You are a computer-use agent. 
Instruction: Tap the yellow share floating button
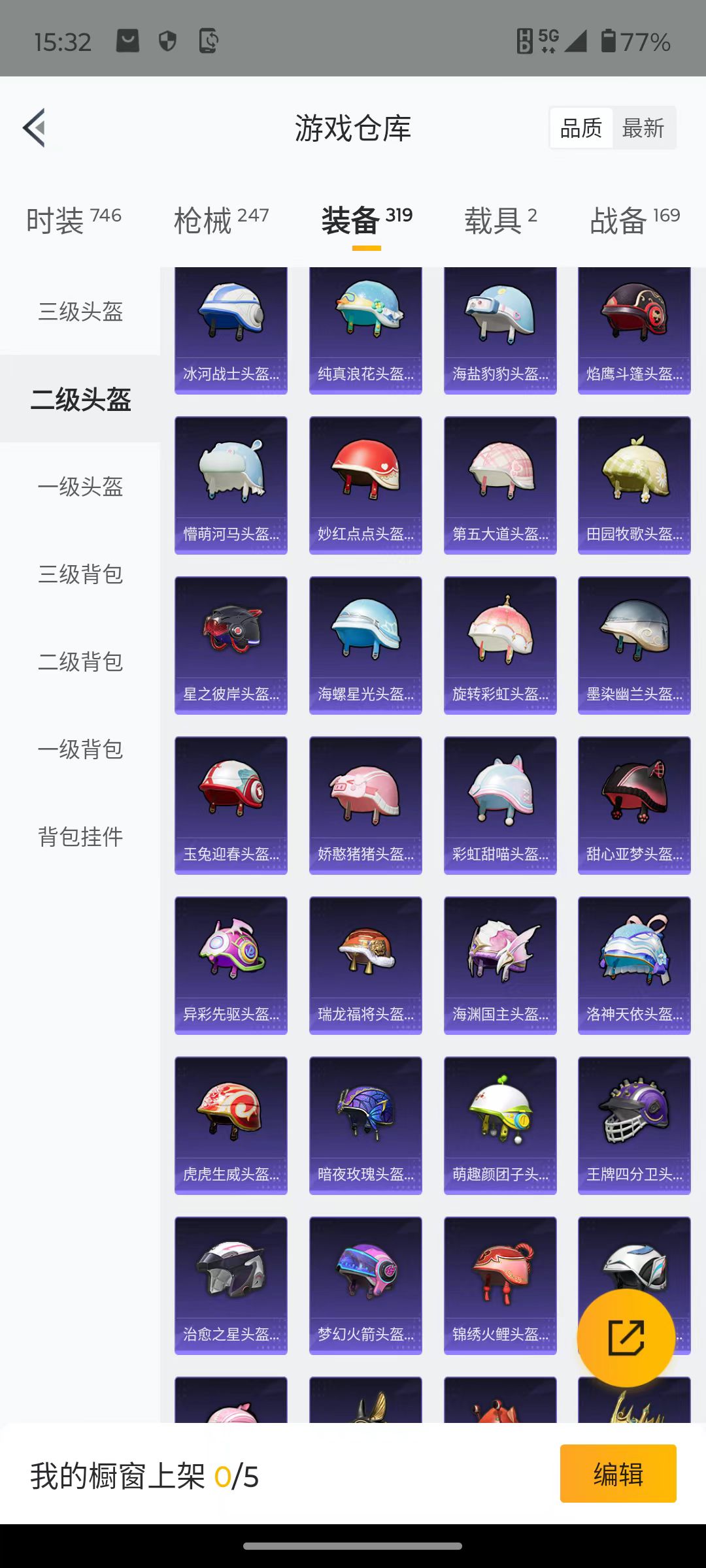click(x=626, y=1337)
